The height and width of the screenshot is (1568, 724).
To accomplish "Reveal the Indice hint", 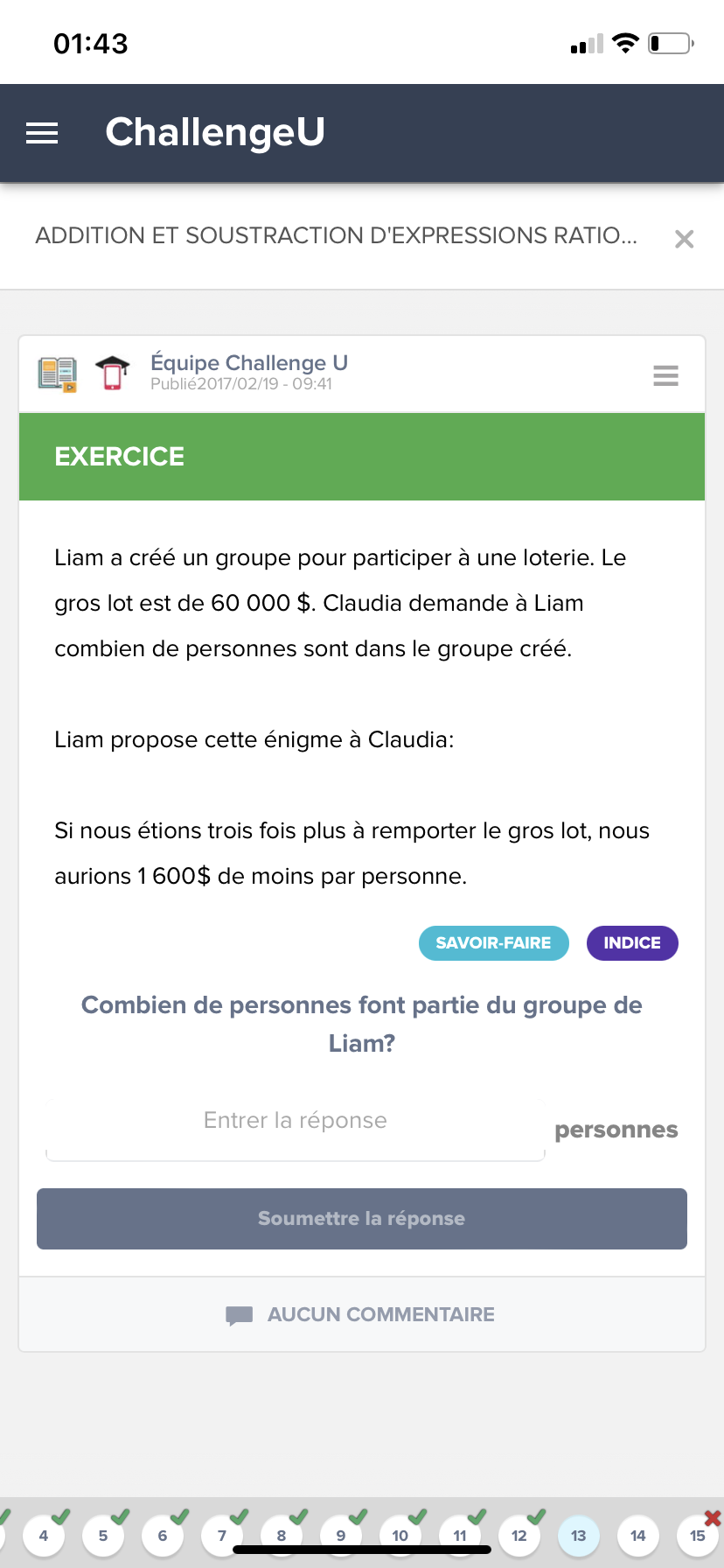I will [x=631, y=943].
